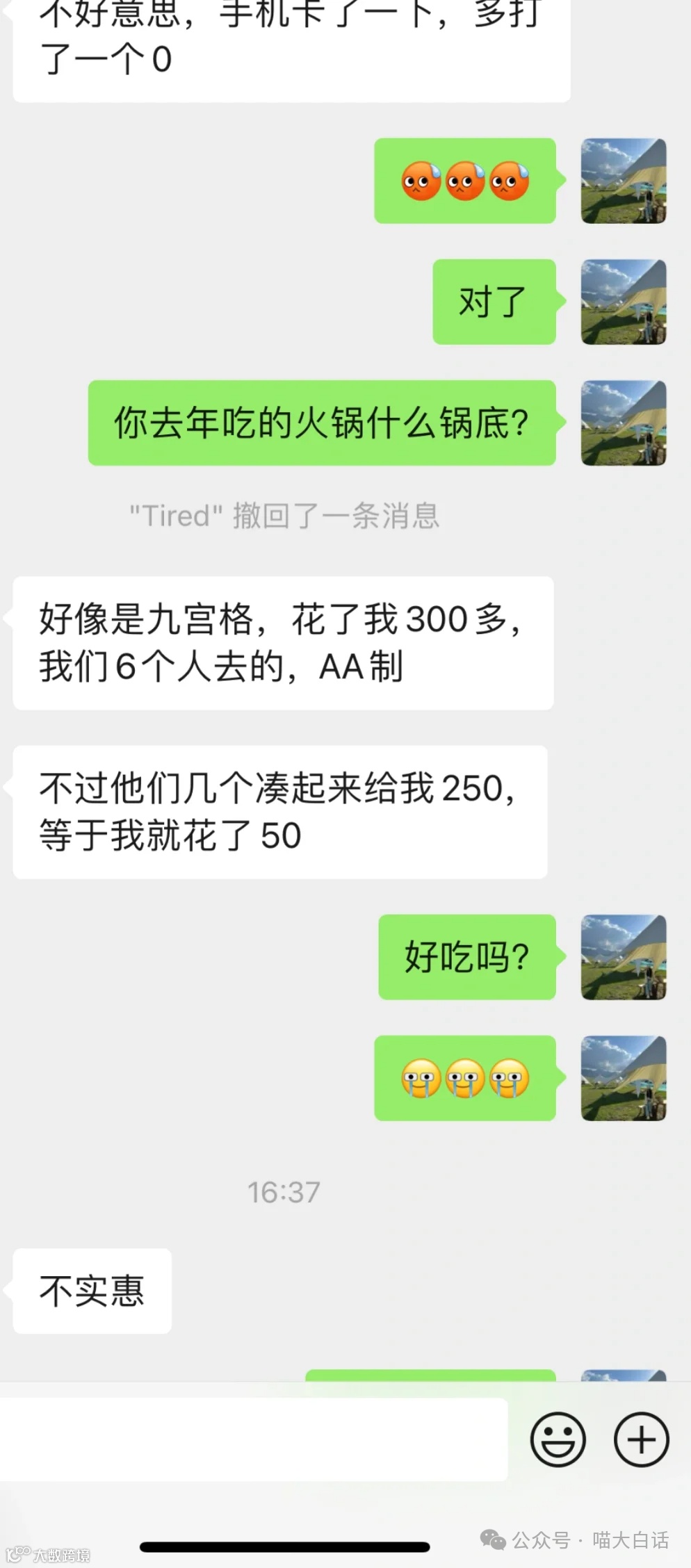The width and height of the screenshot is (691, 1568).
Task: Open the plus attachments menu
Action: coord(641,1439)
